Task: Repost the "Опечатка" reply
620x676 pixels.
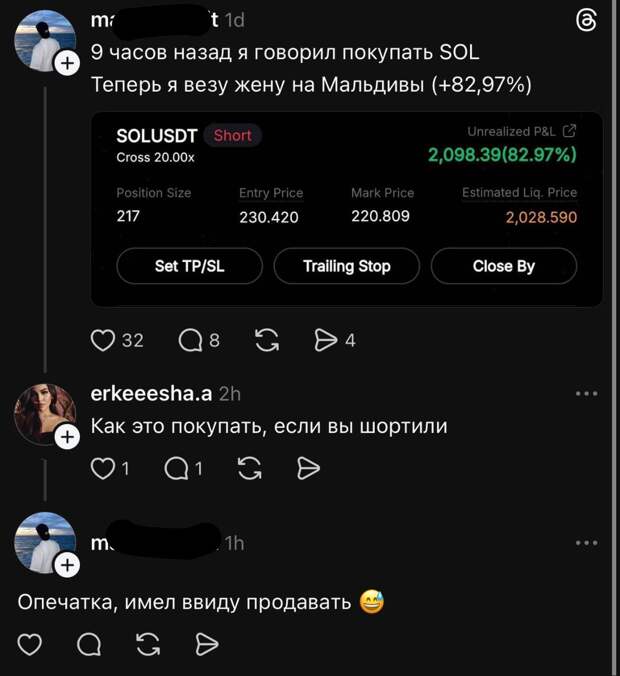Action: click(148, 645)
